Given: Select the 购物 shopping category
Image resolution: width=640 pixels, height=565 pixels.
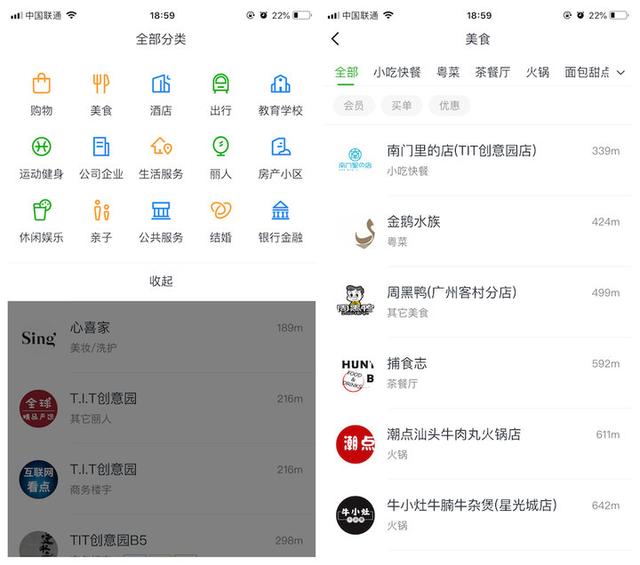Looking at the screenshot, I should 41,94.
